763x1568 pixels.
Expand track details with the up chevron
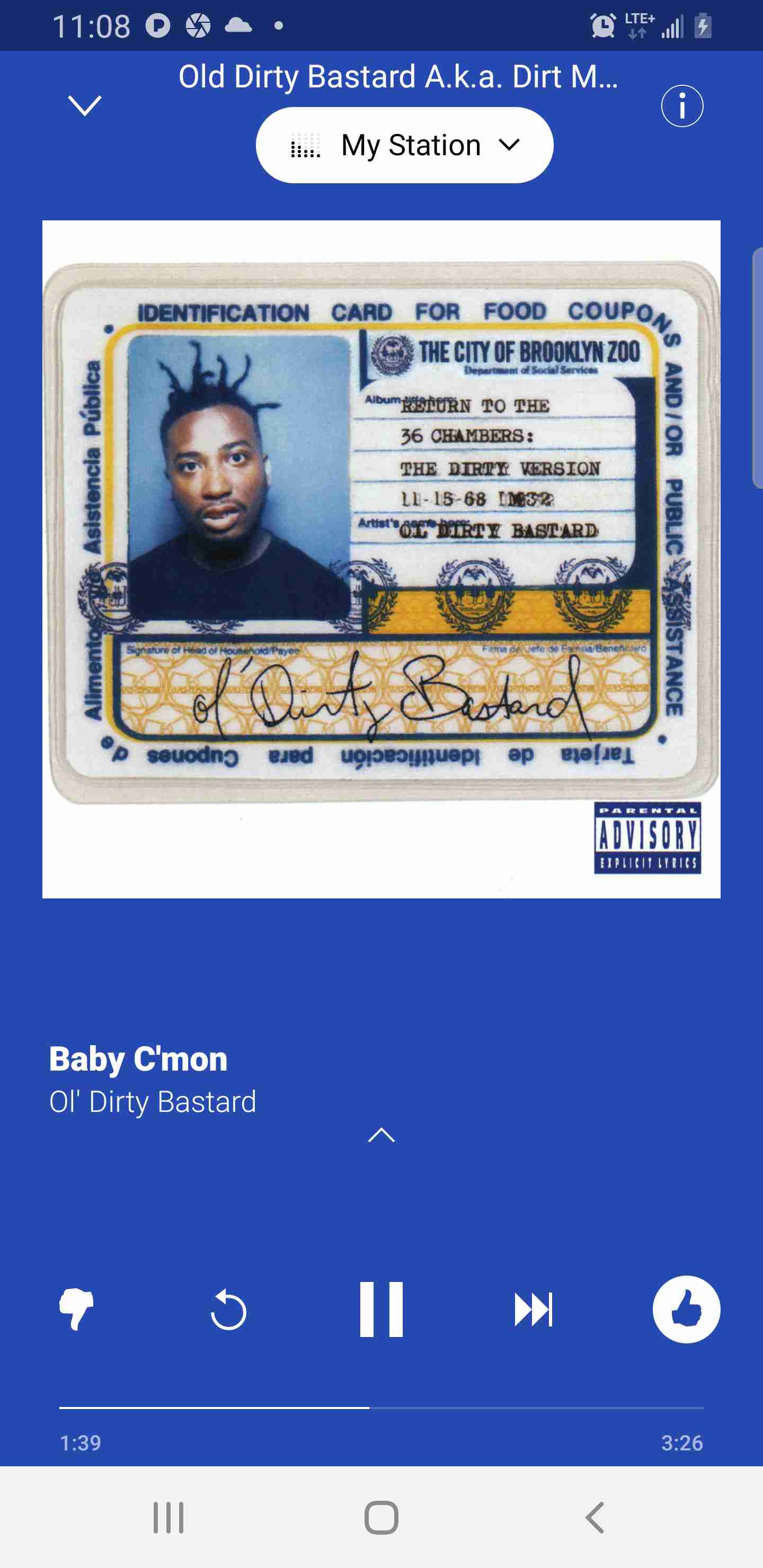[382, 1135]
